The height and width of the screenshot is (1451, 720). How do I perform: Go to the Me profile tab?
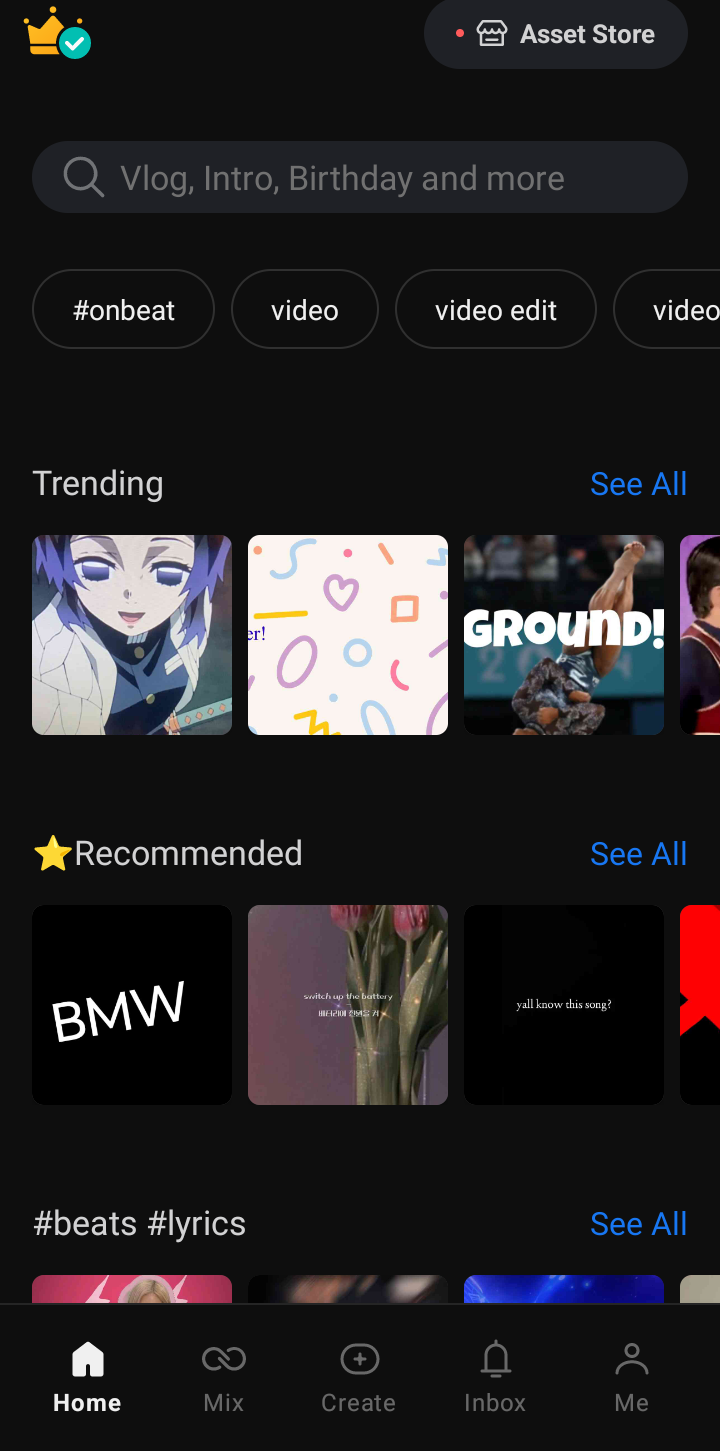(x=631, y=1378)
